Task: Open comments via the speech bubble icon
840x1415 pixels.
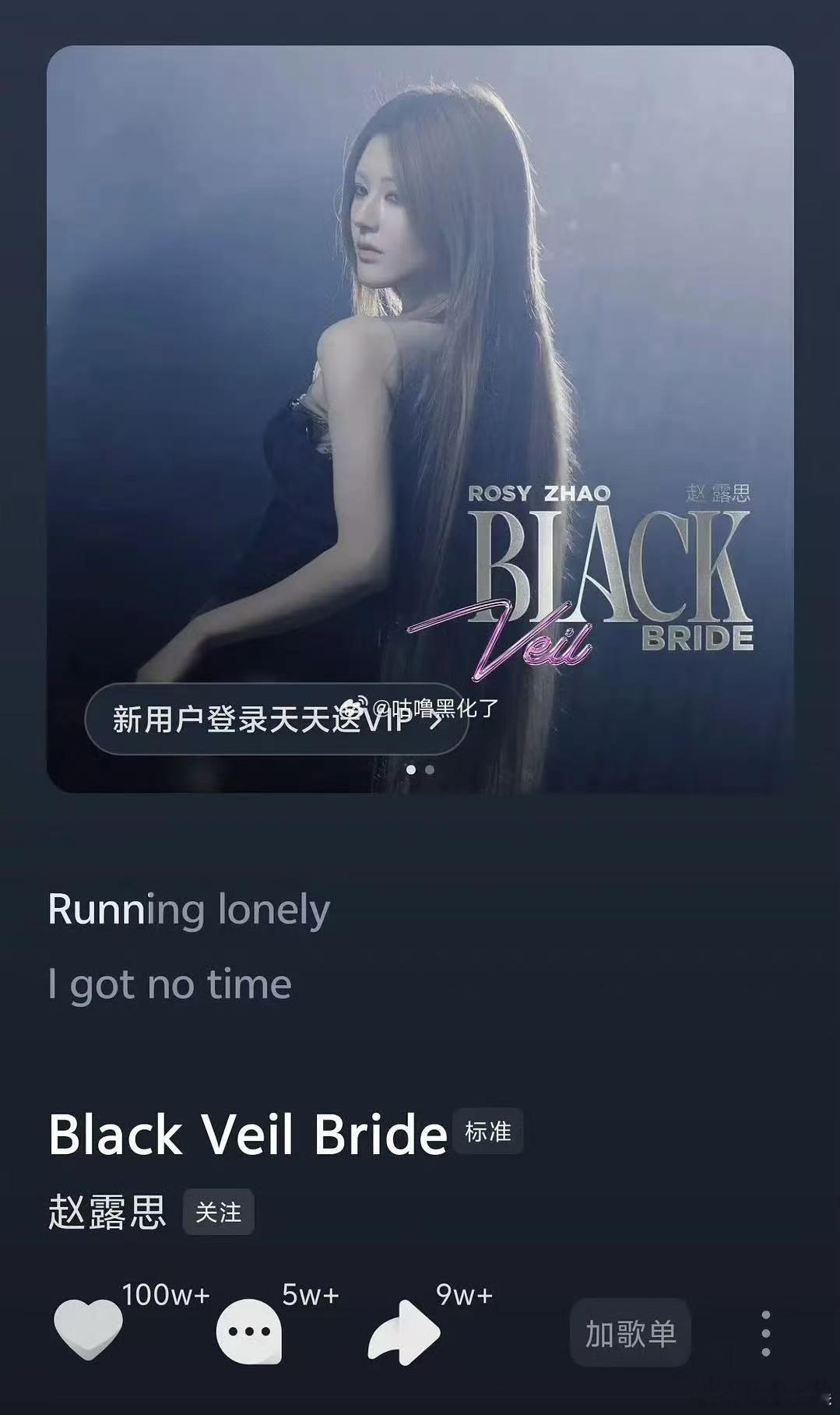Action: [x=248, y=1332]
